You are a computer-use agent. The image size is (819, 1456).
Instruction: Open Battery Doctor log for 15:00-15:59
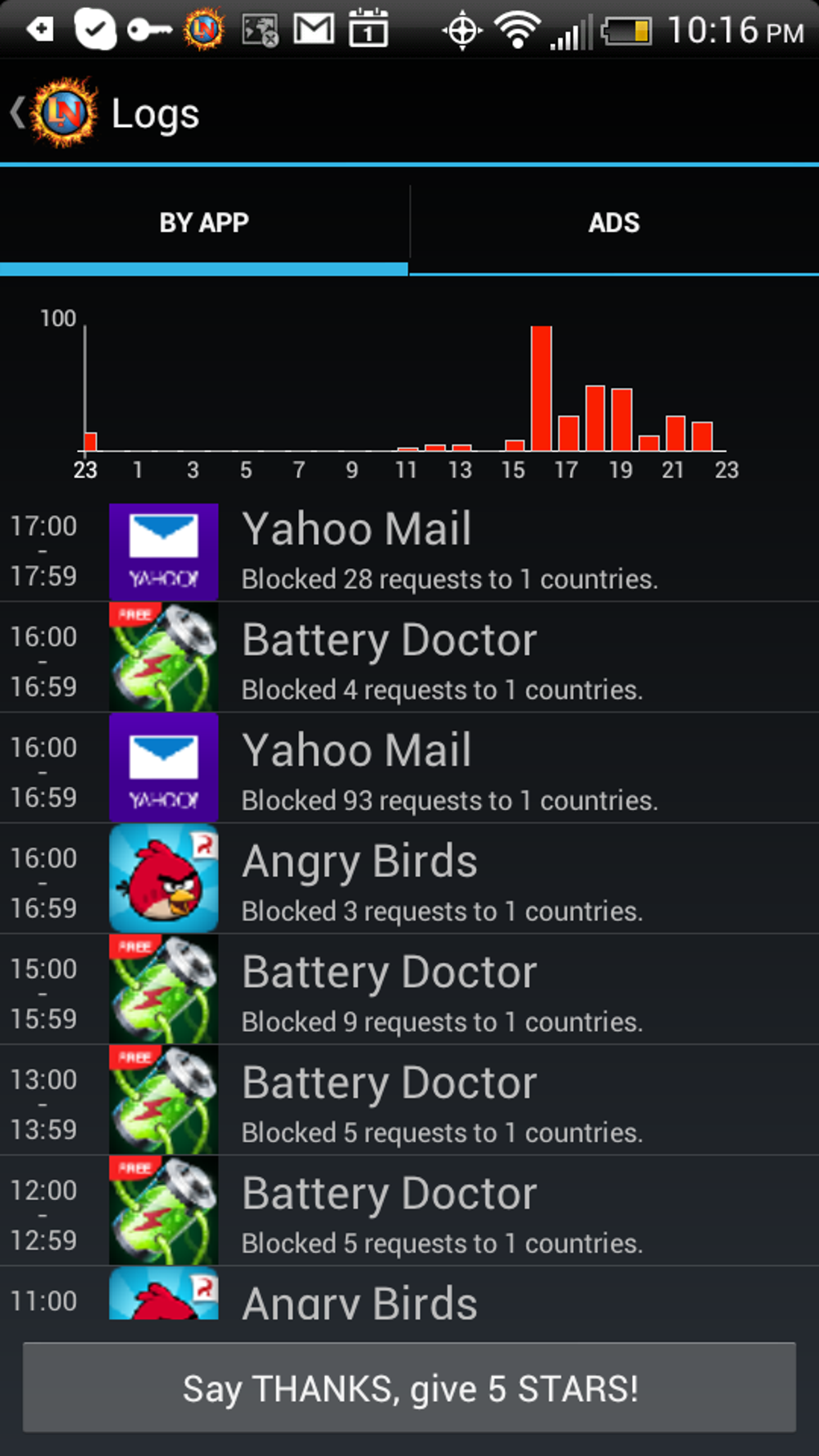[409, 994]
